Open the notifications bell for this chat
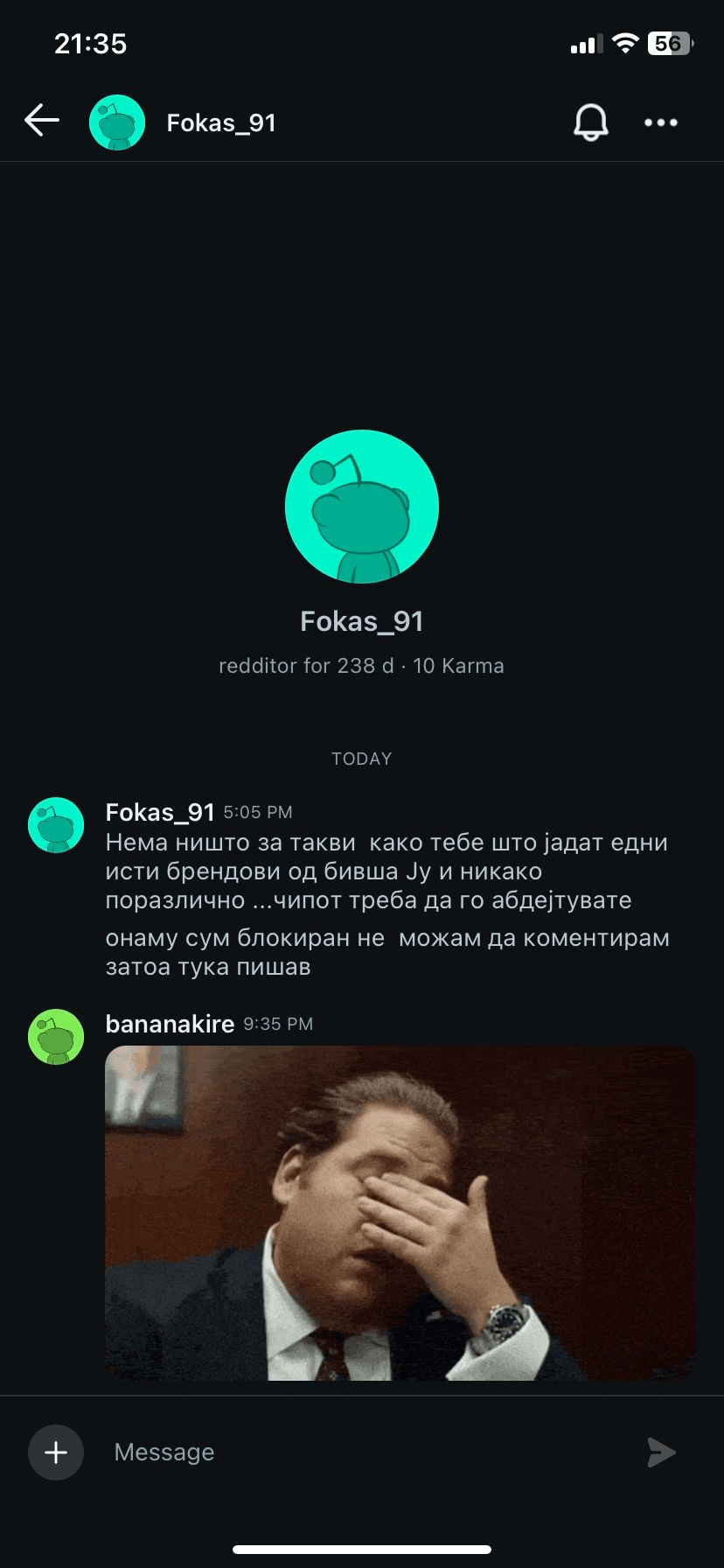 click(590, 122)
